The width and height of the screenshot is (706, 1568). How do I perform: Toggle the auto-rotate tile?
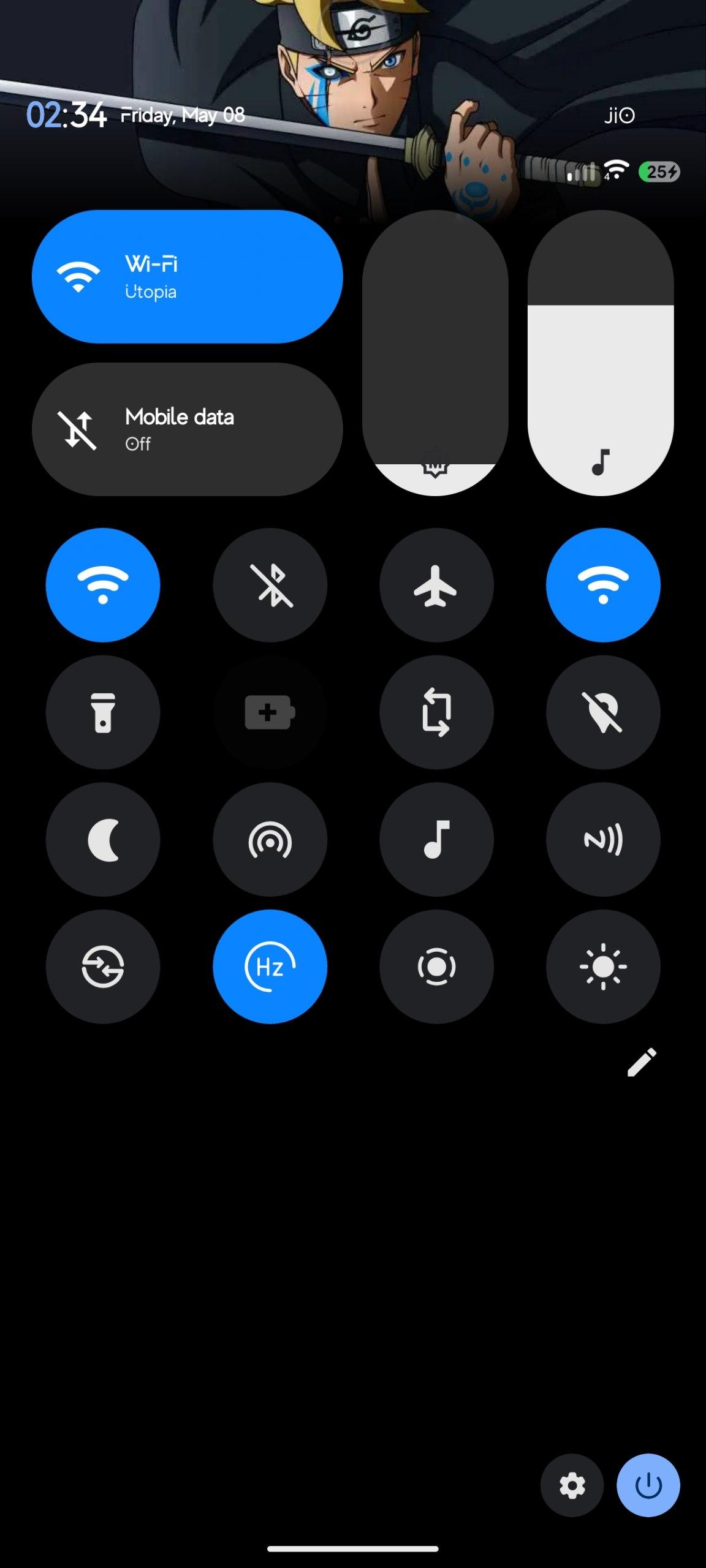[x=436, y=712]
